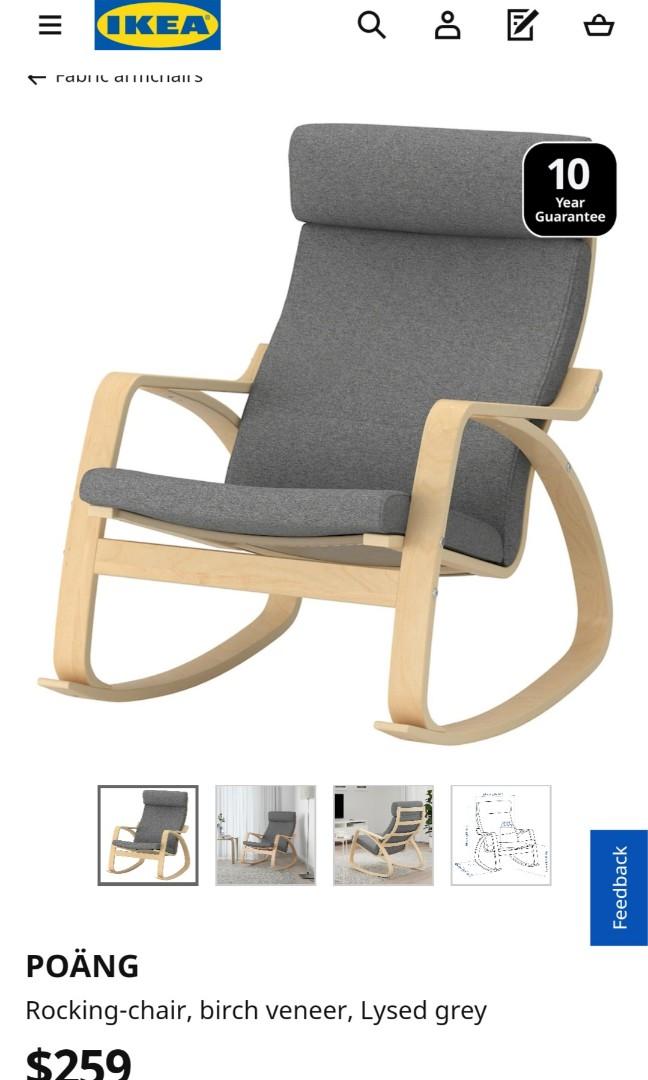This screenshot has height=1080, width=648.
Task: View the chair beside curtains thumbnail
Action: tap(265, 835)
